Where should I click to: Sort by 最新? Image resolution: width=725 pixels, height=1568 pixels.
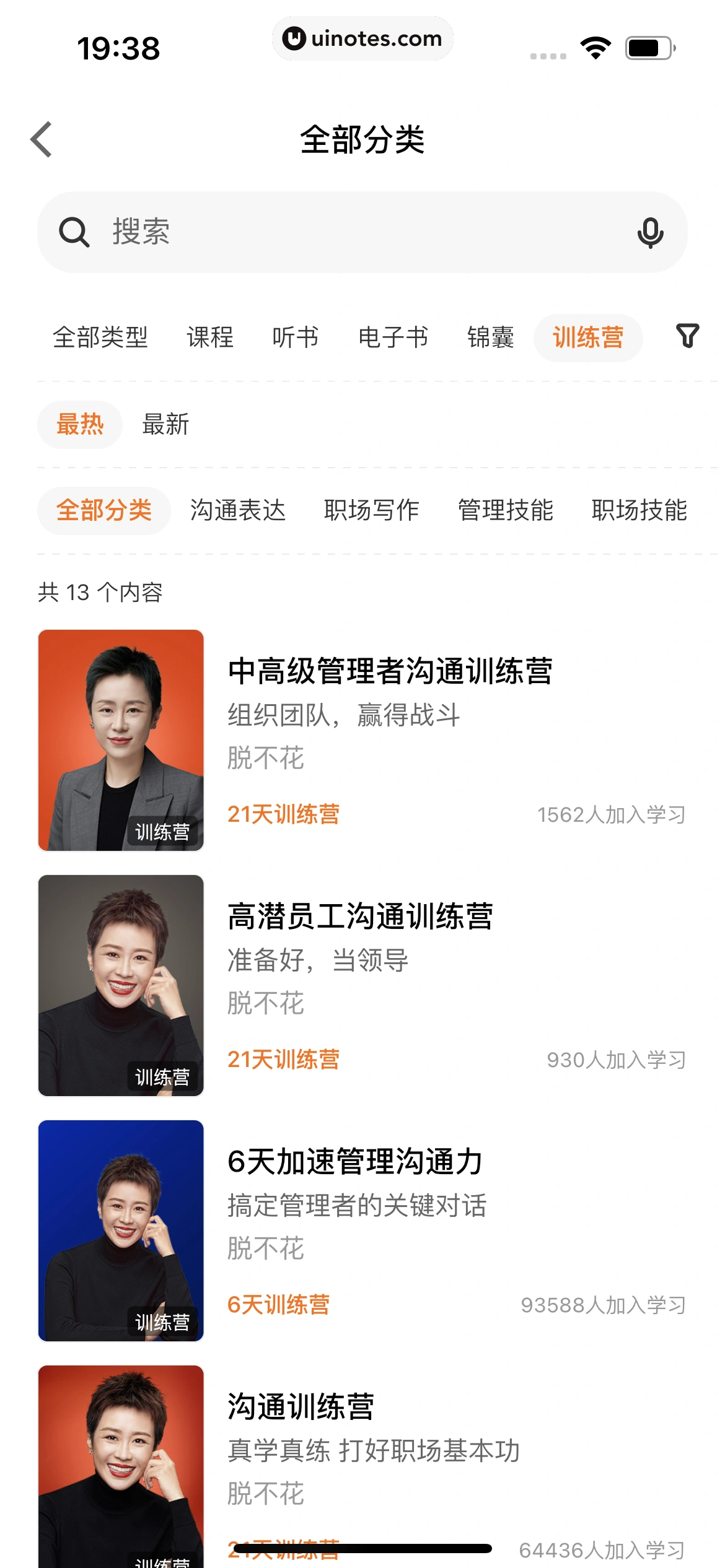click(165, 425)
